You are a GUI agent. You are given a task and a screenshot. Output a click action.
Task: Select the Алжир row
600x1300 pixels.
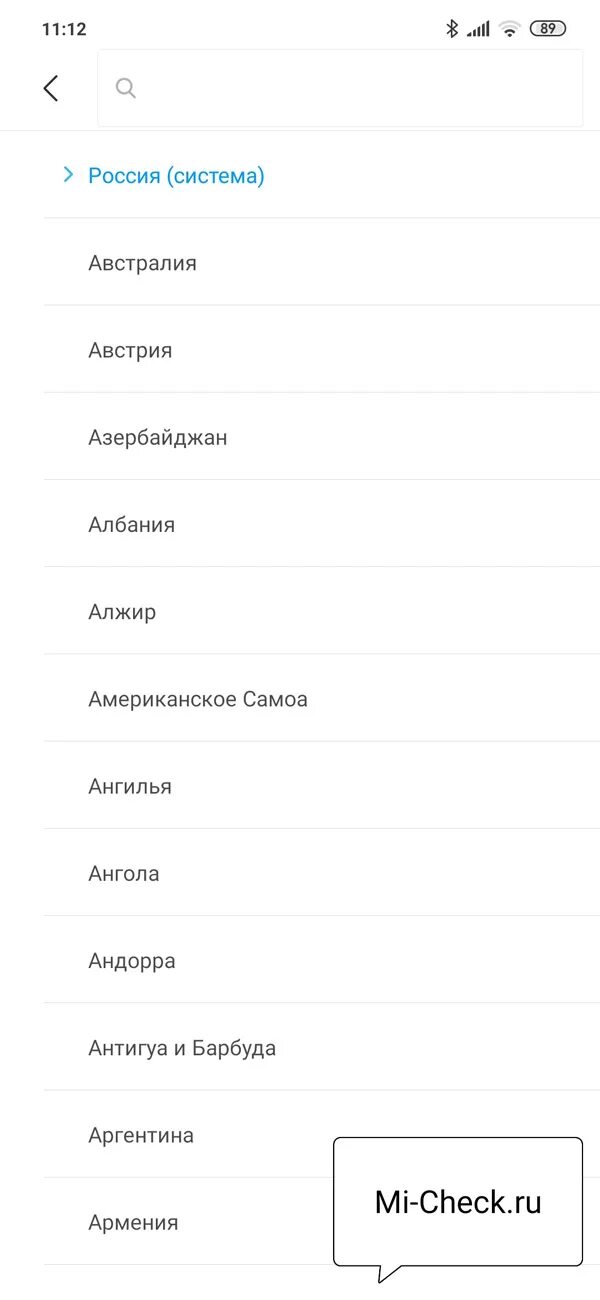pyautogui.click(x=123, y=611)
